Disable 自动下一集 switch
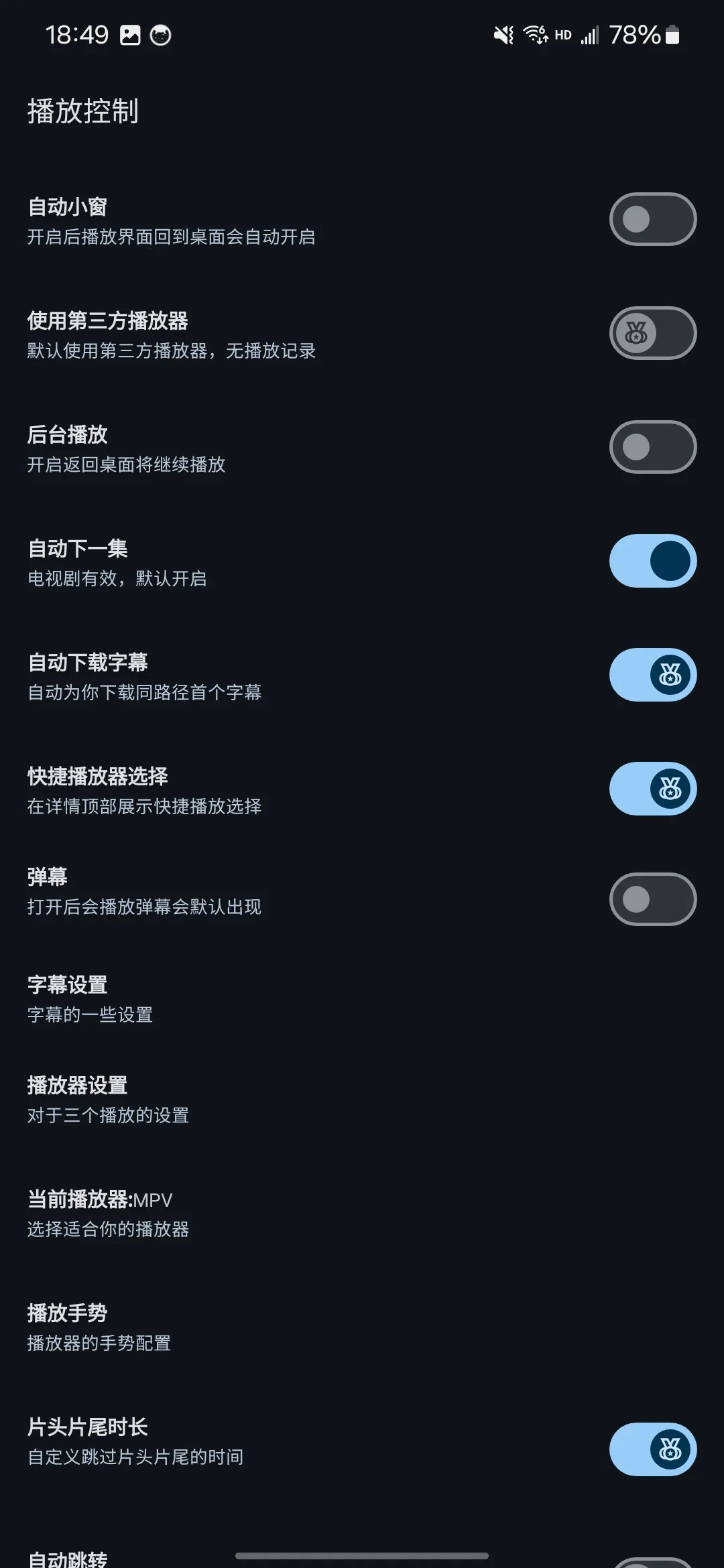This screenshot has width=724, height=1568. coord(652,561)
